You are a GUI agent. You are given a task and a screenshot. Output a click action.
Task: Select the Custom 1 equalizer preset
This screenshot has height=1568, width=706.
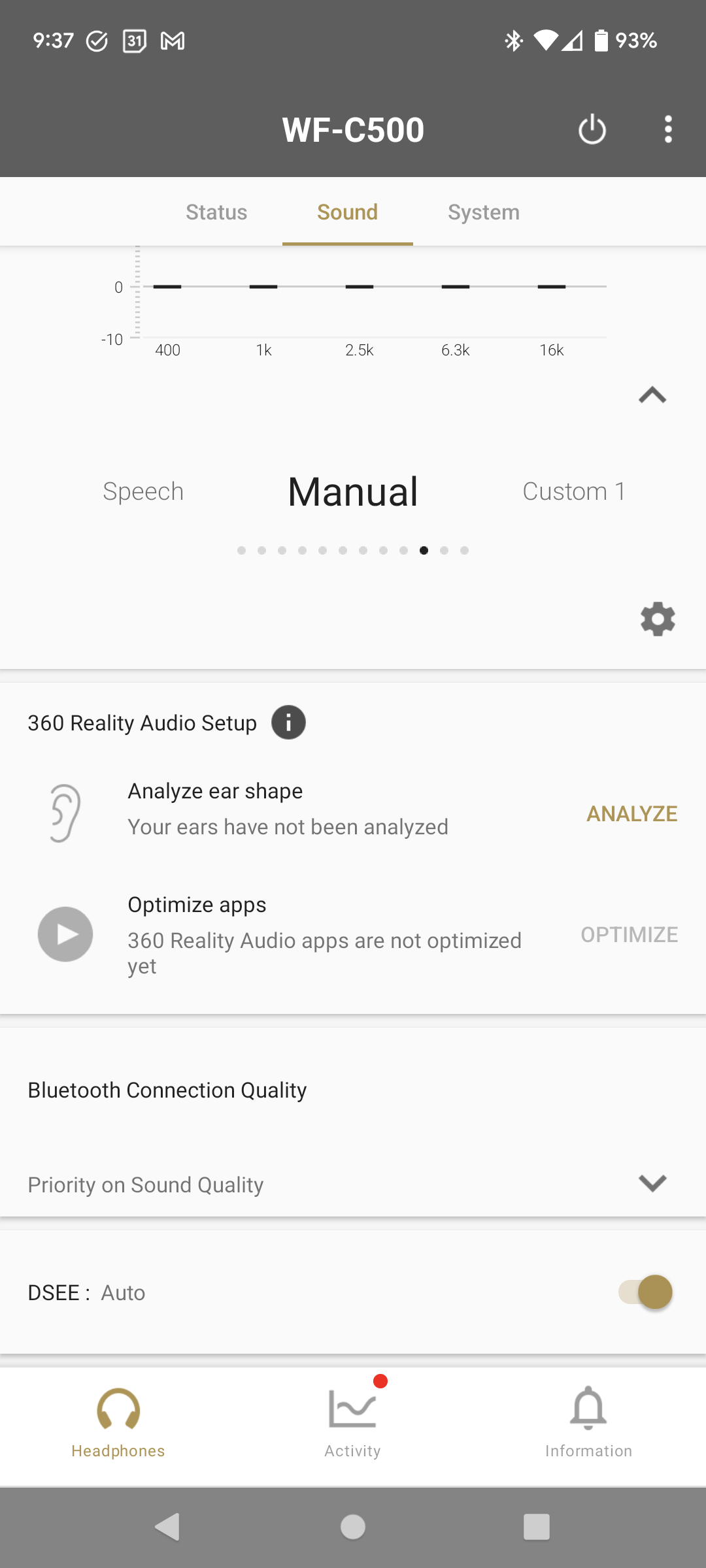tap(574, 491)
